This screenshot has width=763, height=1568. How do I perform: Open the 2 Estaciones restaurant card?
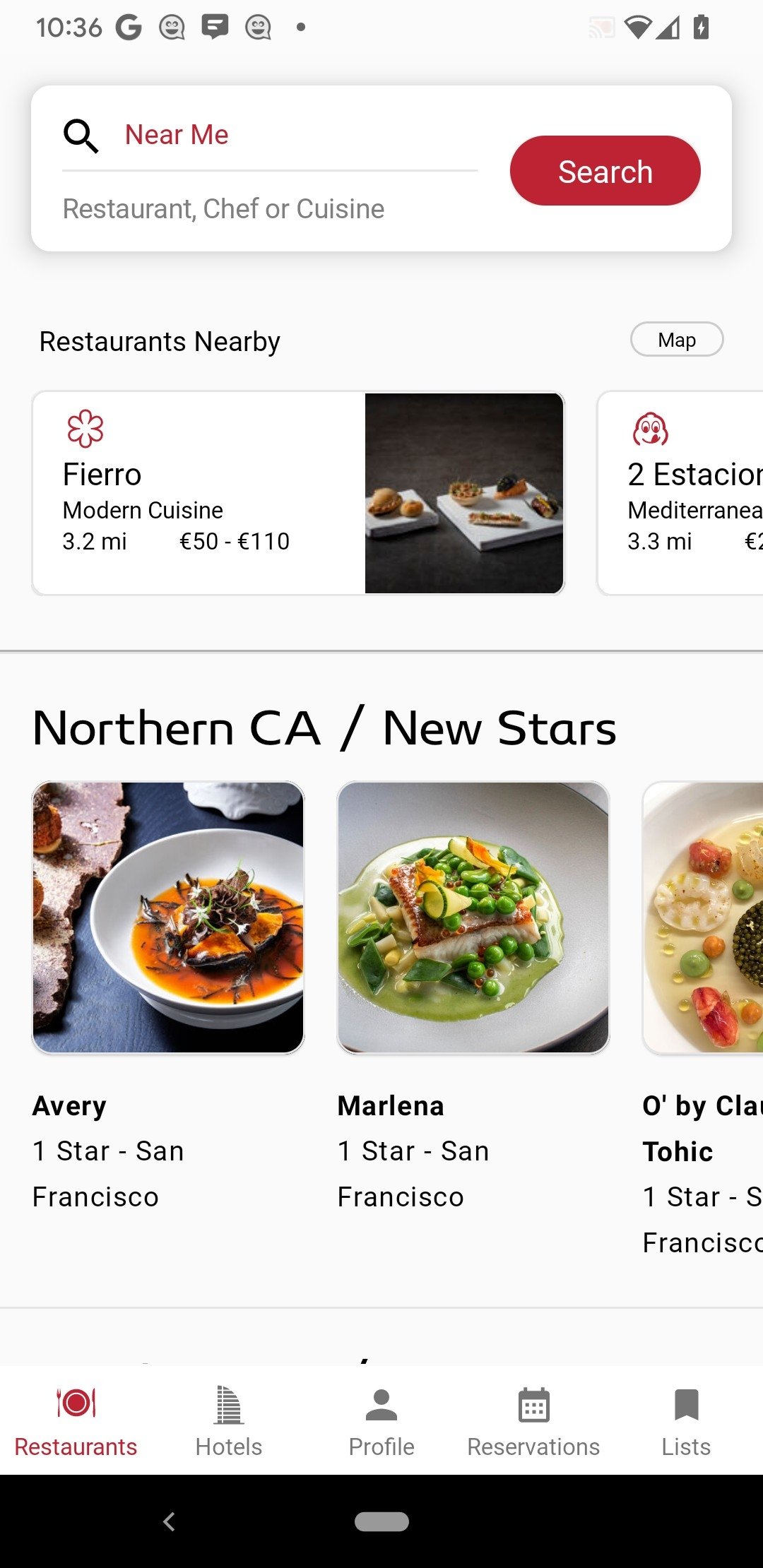point(680,493)
